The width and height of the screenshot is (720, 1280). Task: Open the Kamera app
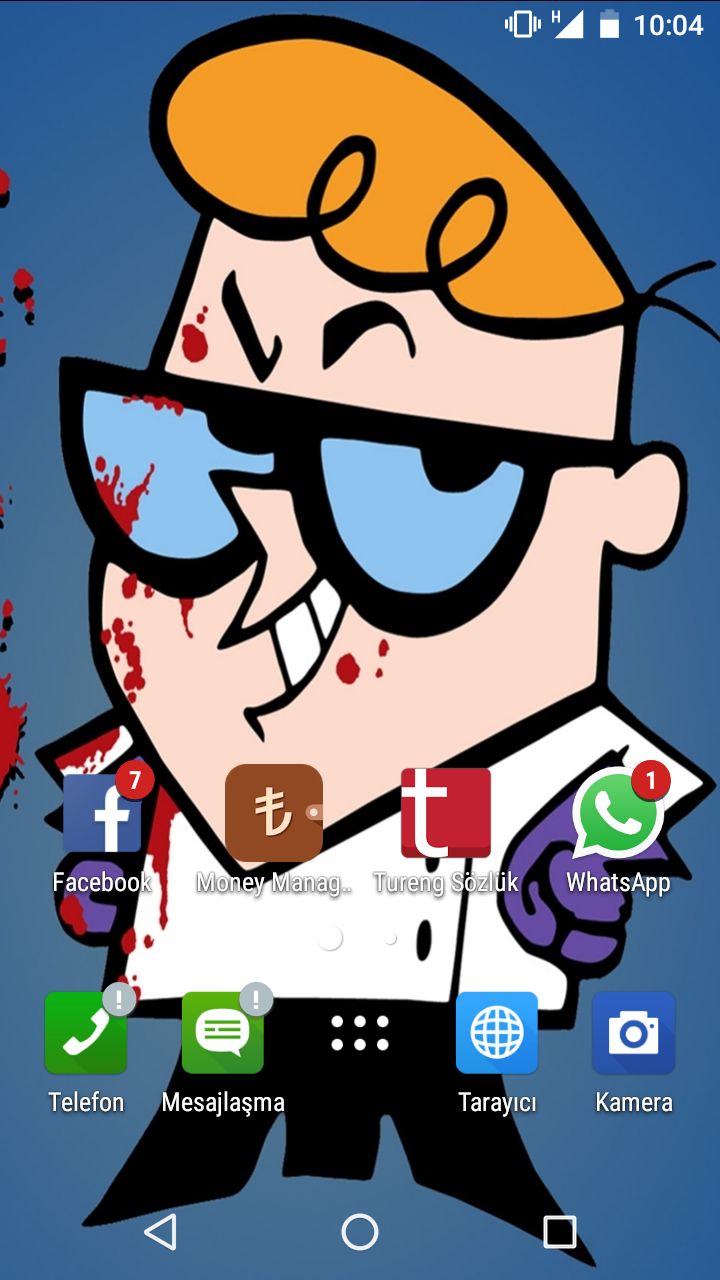(634, 1034)
